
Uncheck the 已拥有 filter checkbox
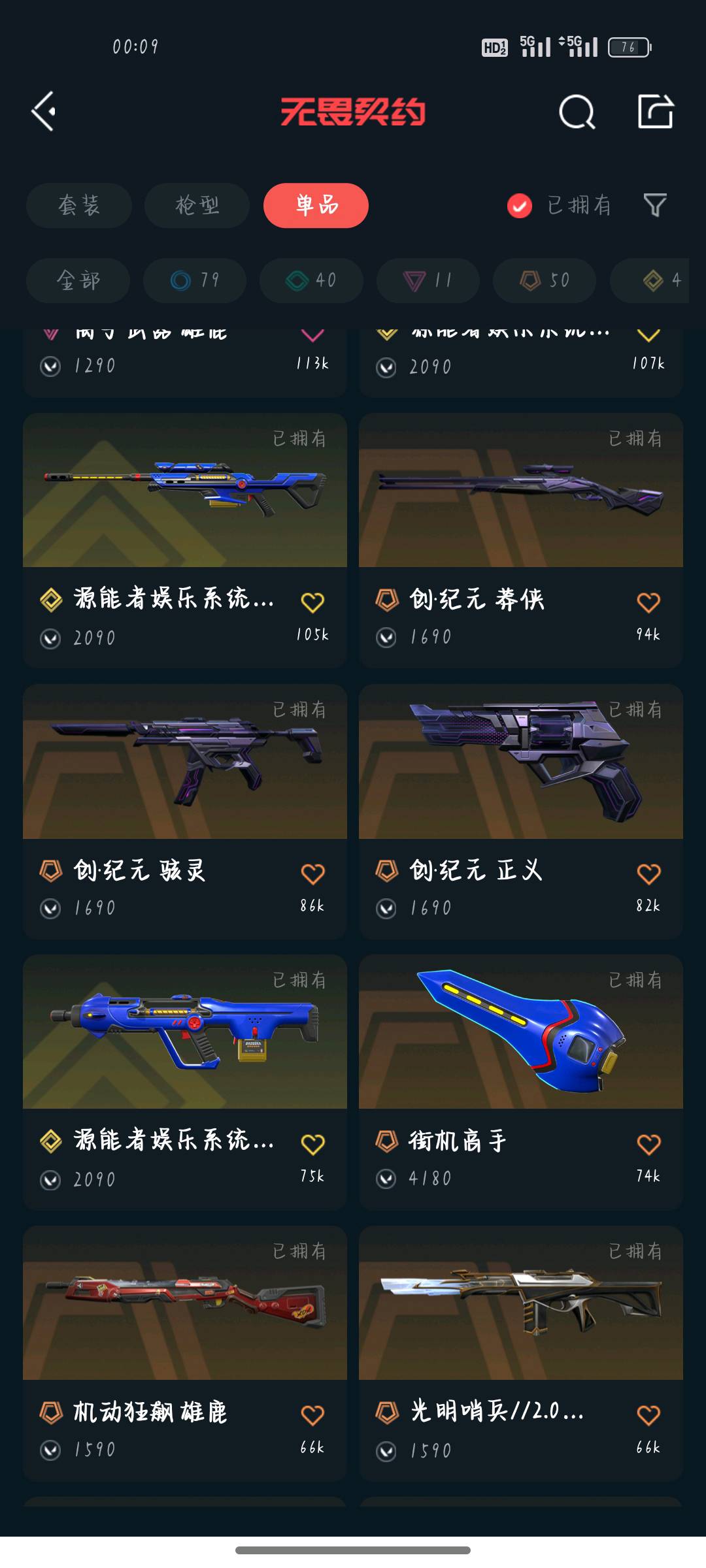coord(520,206)
